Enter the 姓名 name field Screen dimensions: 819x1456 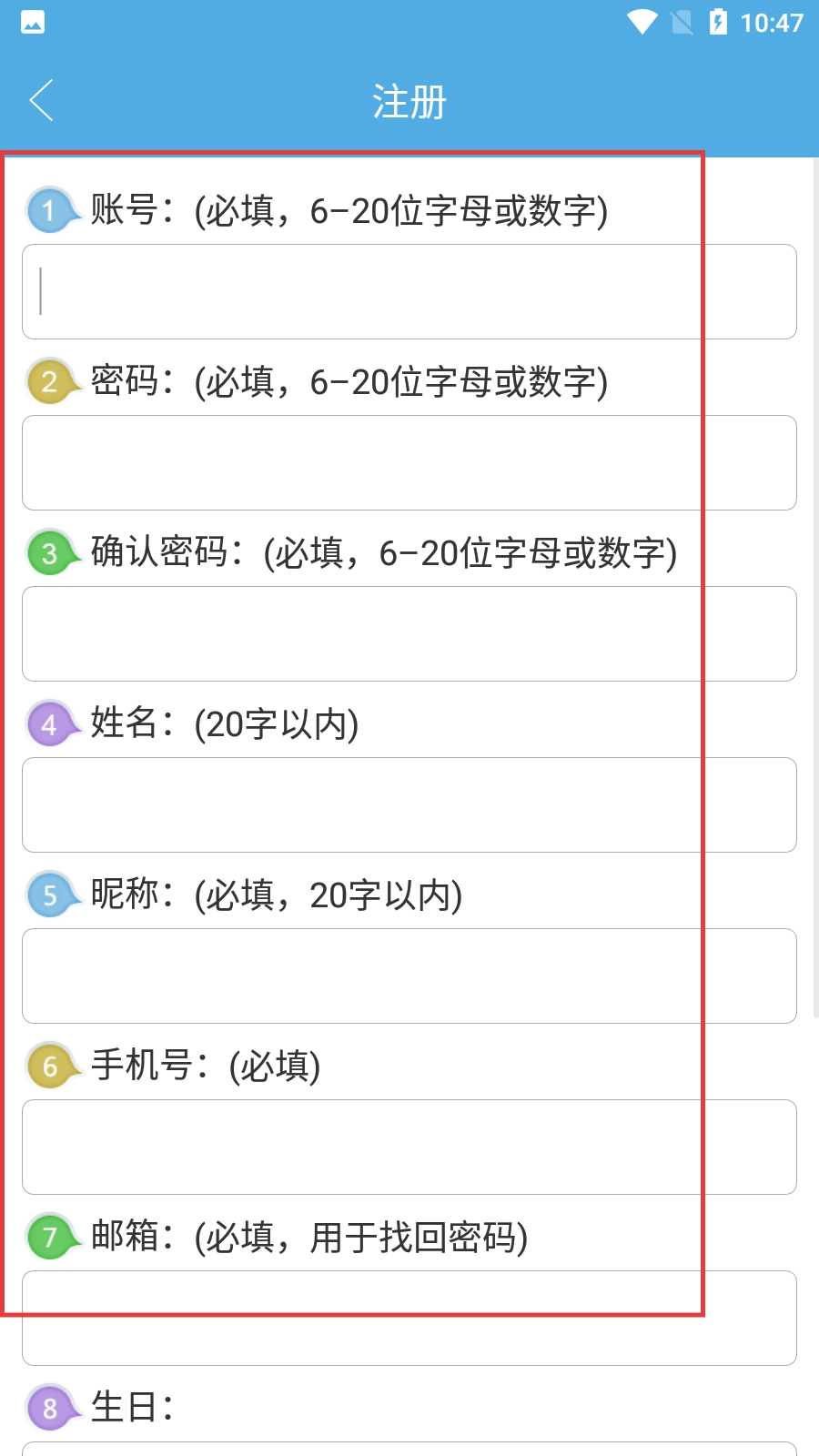coord(409,804)
